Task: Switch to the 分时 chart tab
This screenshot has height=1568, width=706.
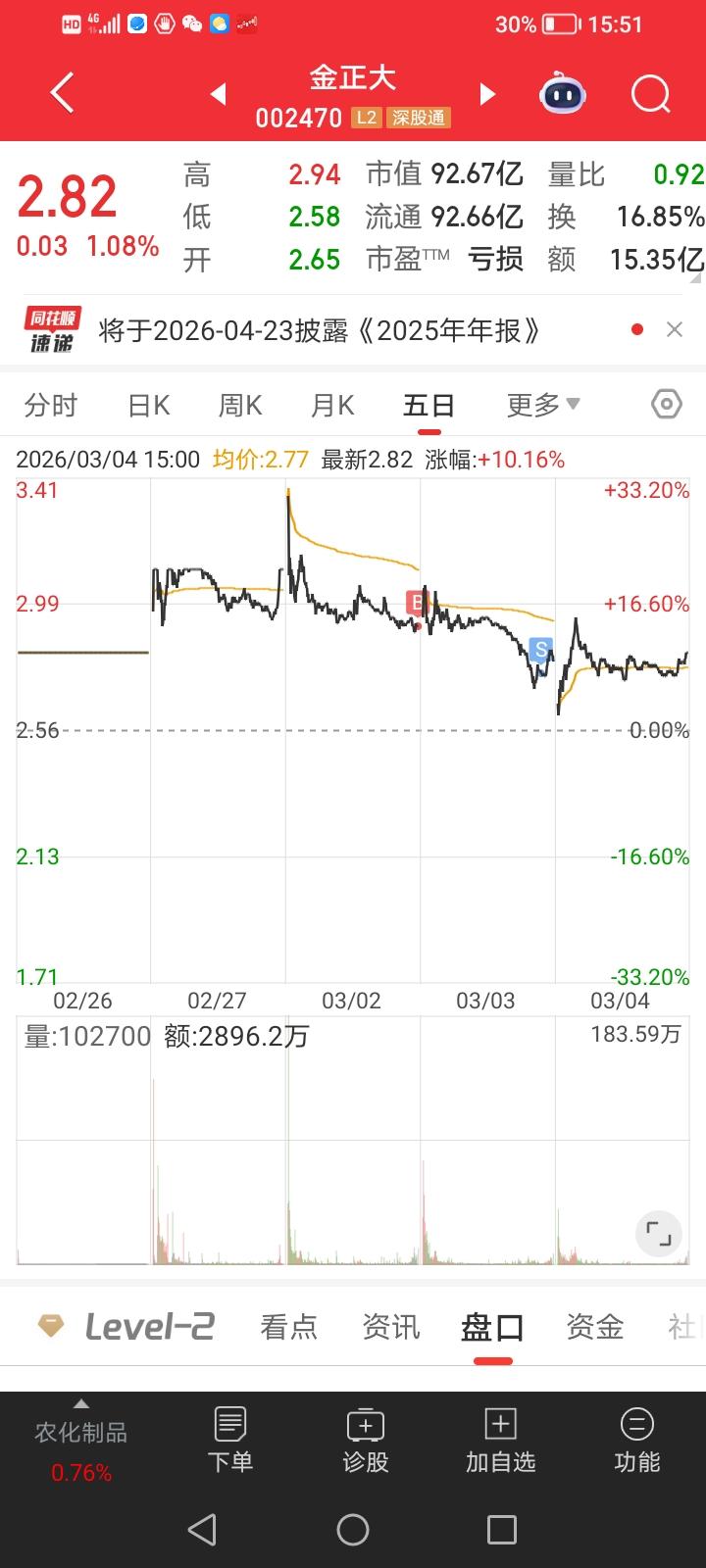Action: click(x=51, y=405)
